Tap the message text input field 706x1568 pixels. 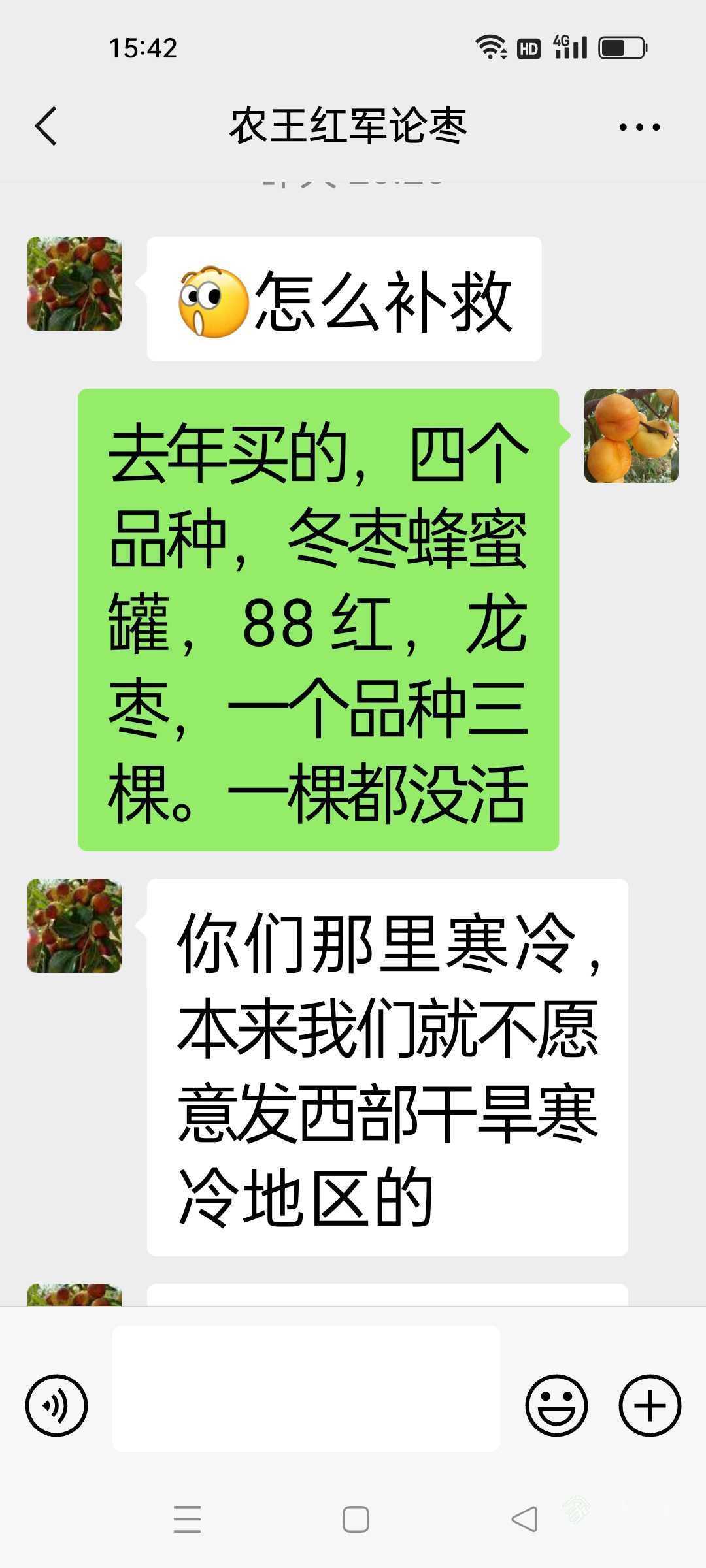tap(306, 1388)
